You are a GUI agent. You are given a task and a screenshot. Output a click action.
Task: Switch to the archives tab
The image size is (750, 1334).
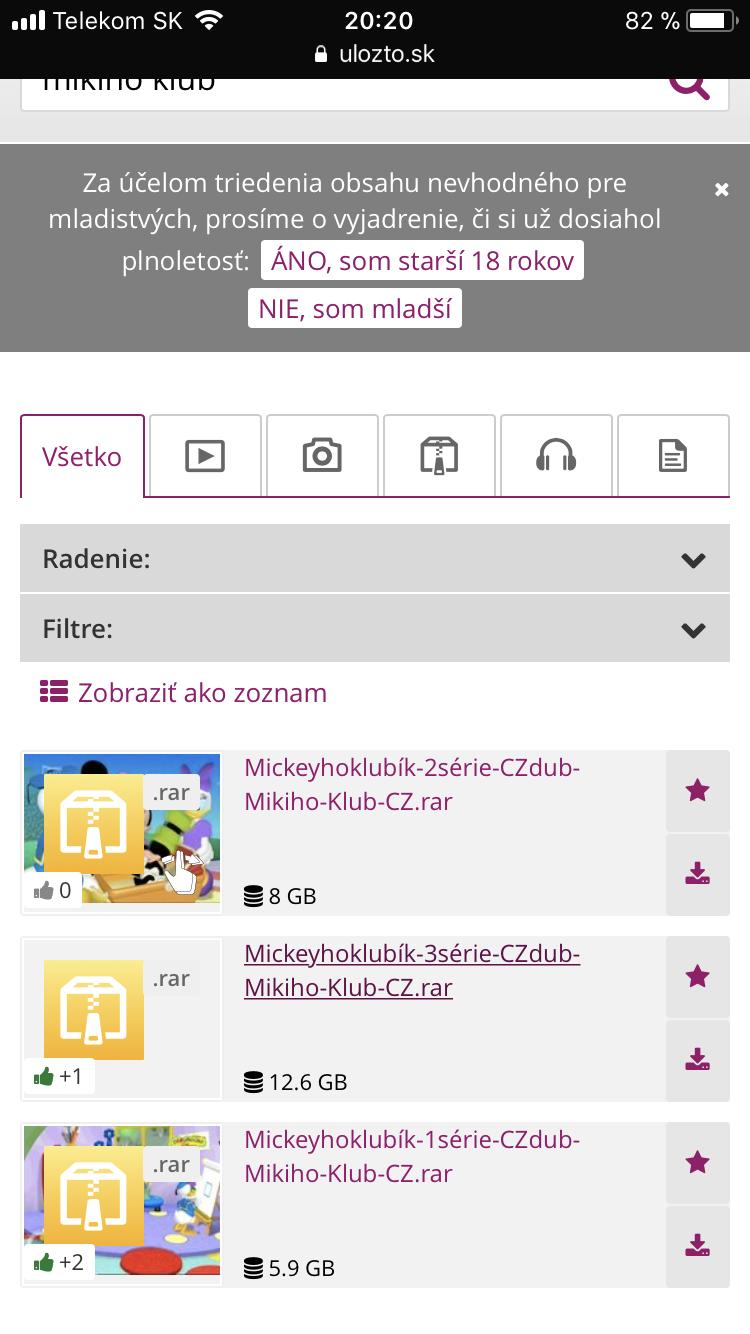[x=439, y=457]
